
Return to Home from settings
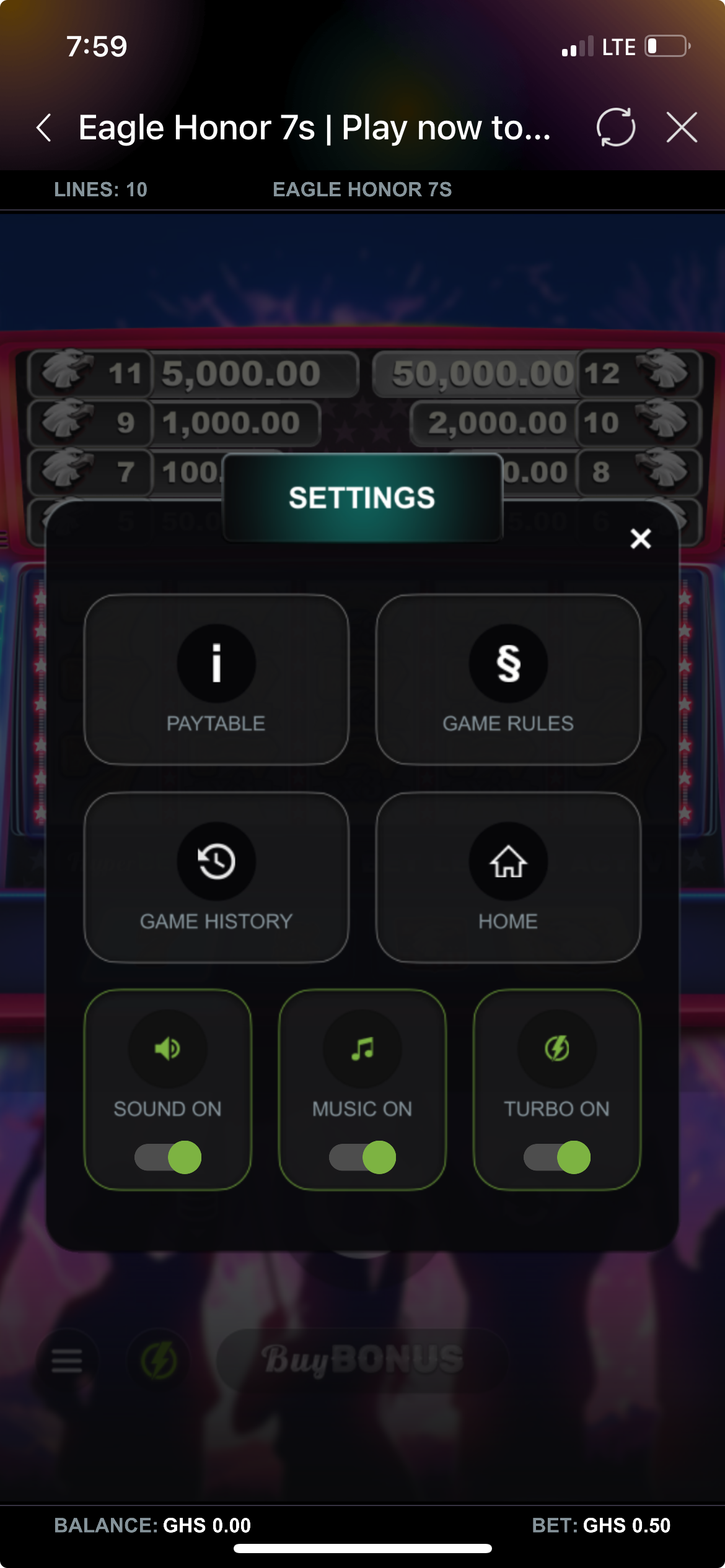pos(508,877)
